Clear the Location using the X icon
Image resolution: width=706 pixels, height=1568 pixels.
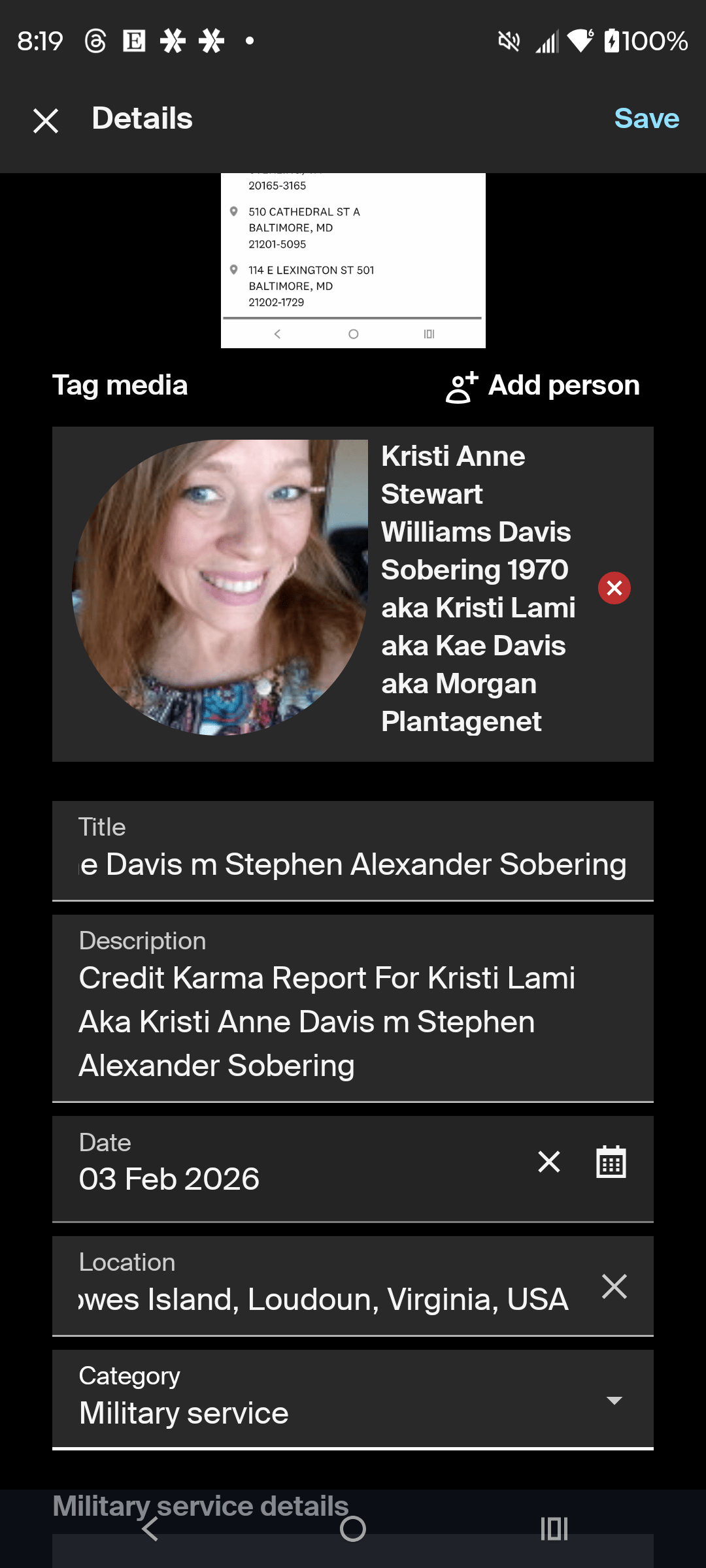coord(613,1286)
